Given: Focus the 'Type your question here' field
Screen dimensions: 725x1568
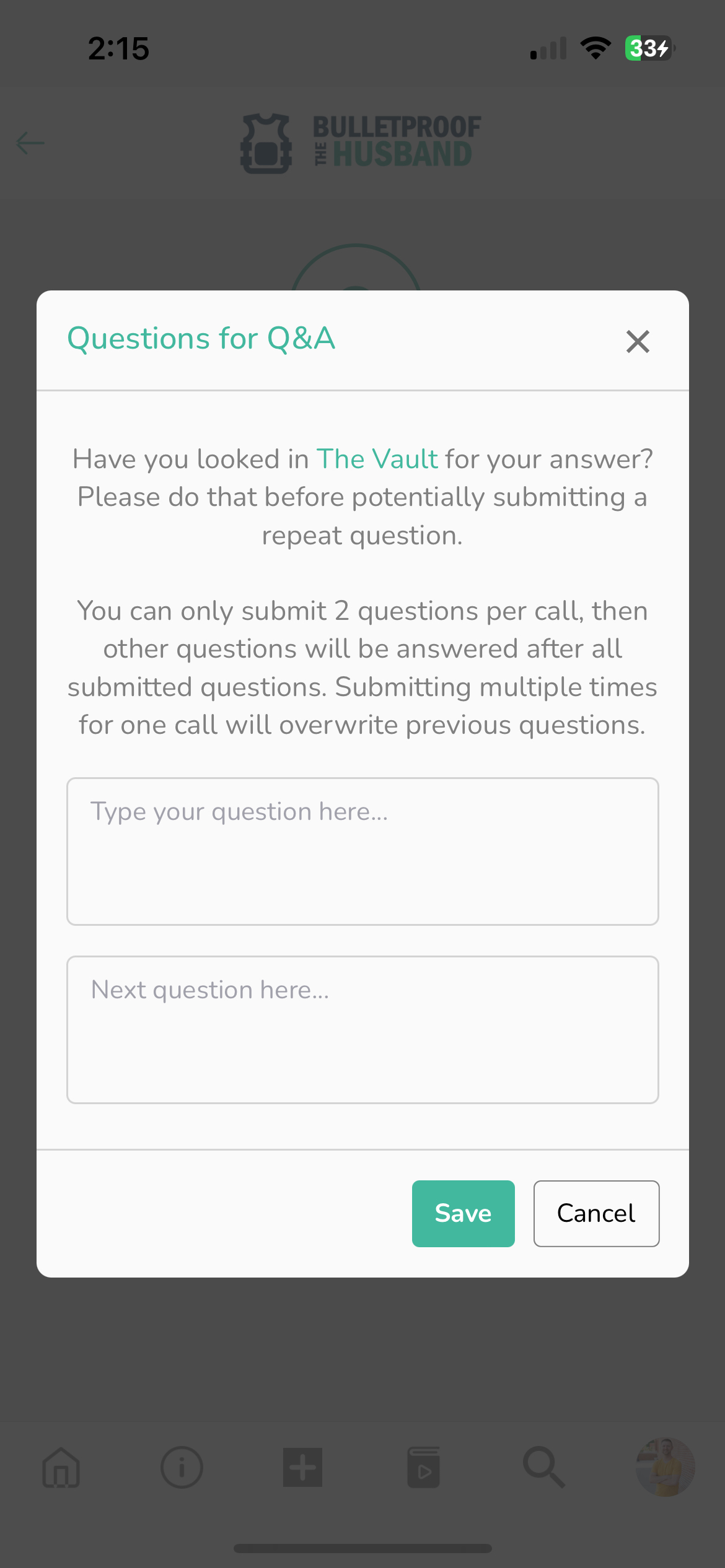Looking at the screenshot, I should (x=362, y=852).
